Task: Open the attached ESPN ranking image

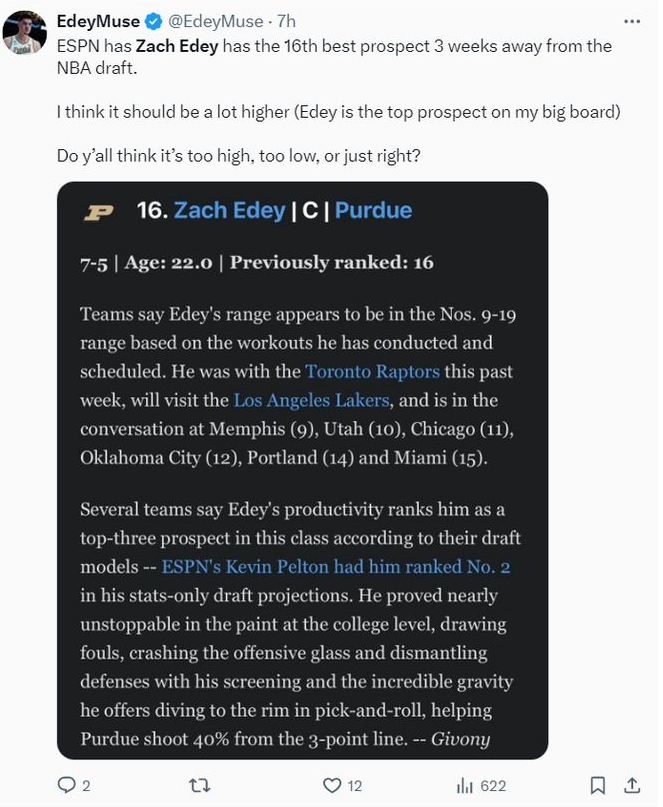Action: point(302,470)
